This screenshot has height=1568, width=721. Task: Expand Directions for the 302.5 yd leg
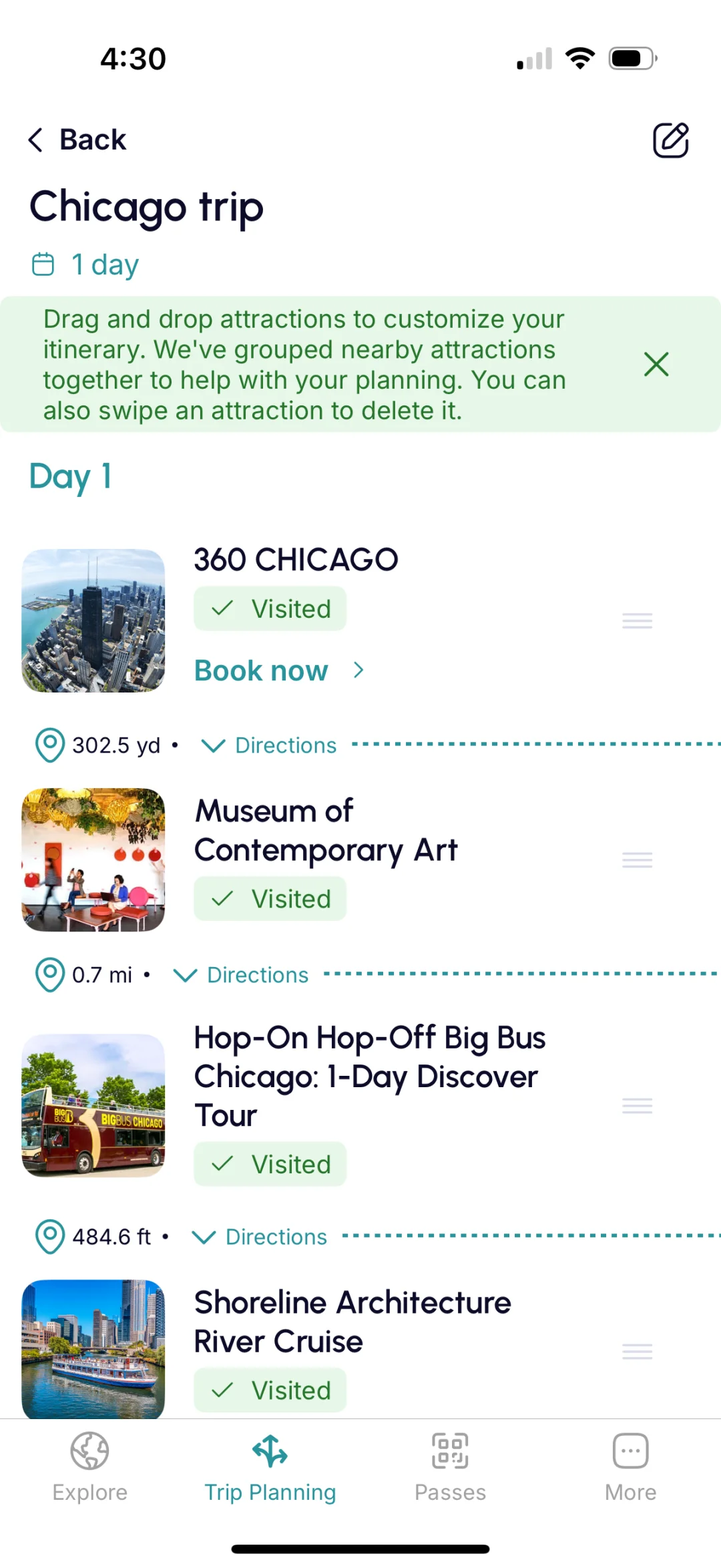pos(270,745)
